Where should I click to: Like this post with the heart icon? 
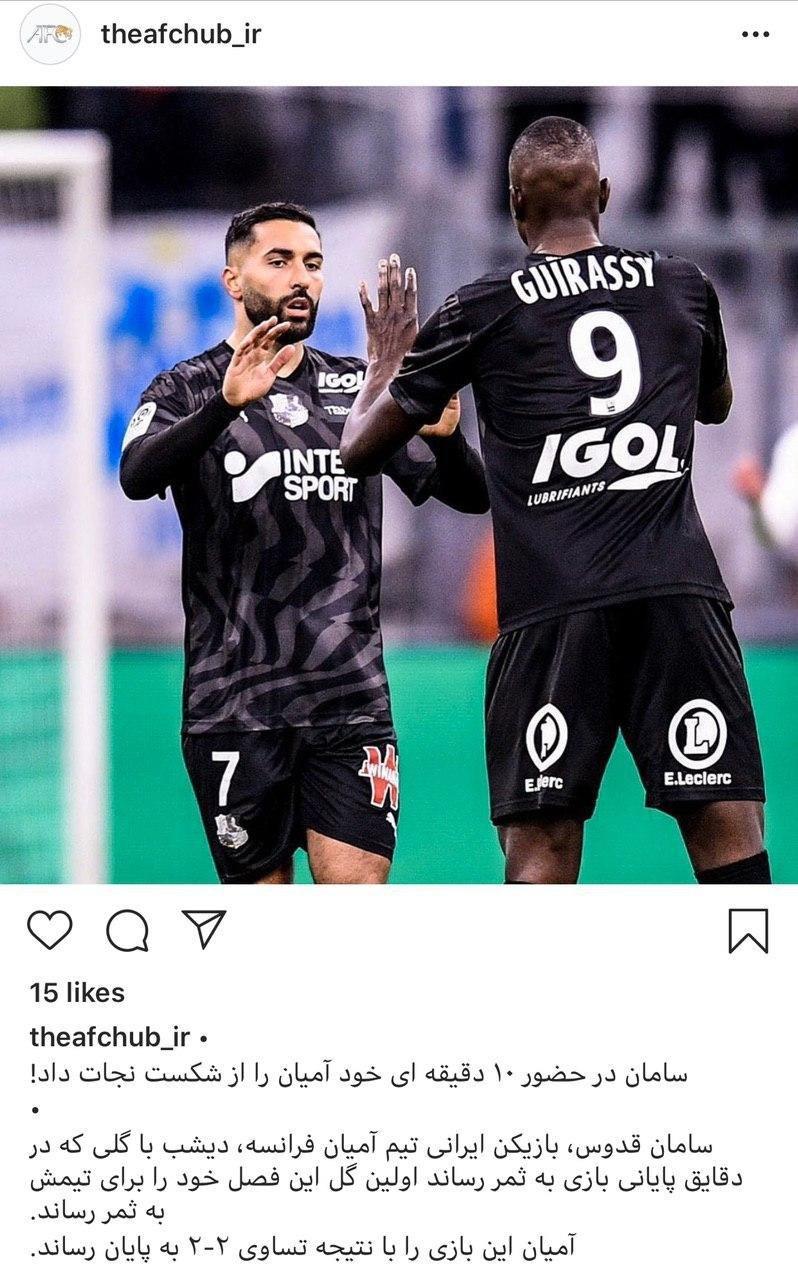pos(49,930)
